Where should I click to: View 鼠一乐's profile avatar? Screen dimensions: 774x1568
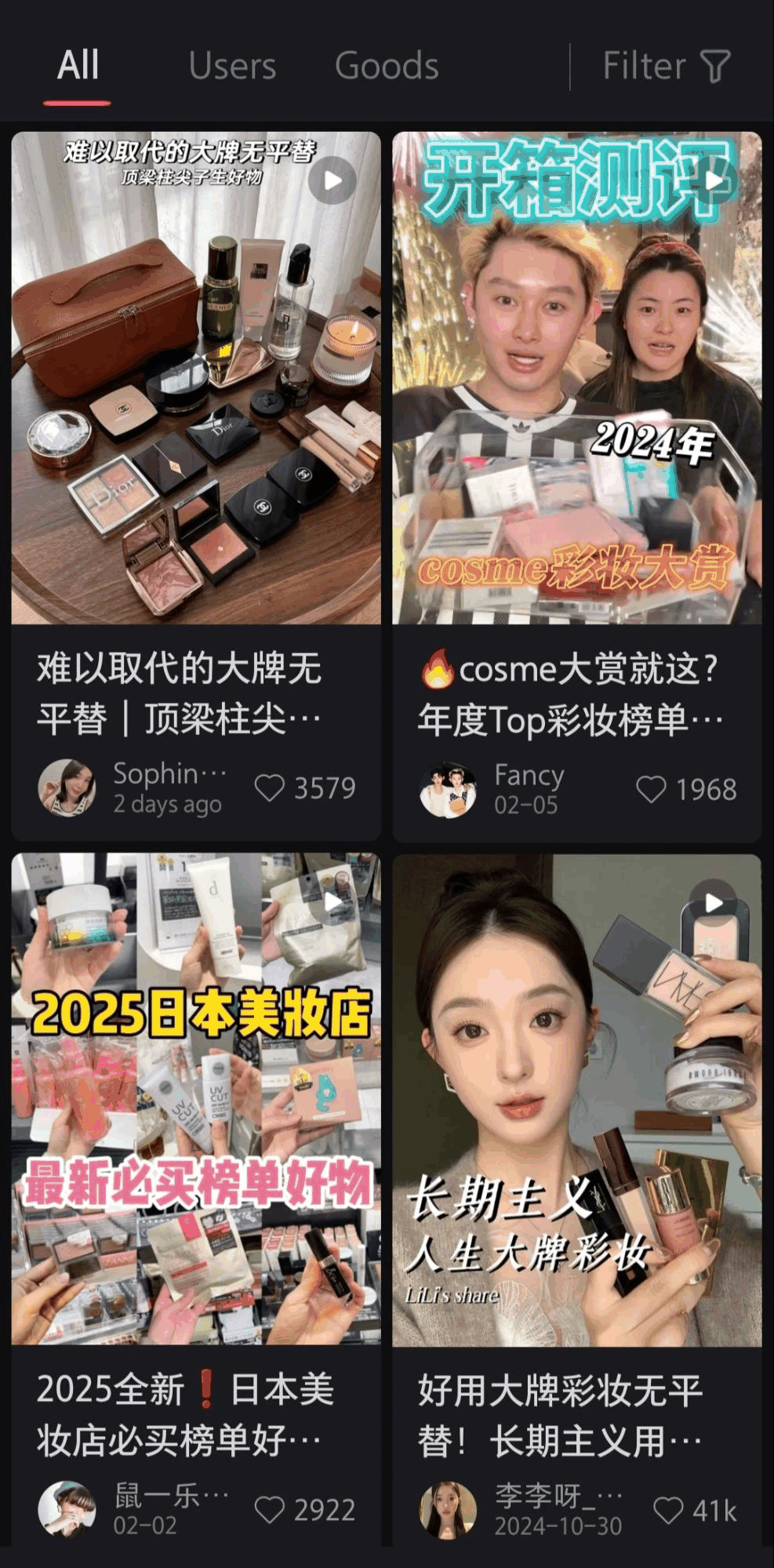coord(67,1509)
